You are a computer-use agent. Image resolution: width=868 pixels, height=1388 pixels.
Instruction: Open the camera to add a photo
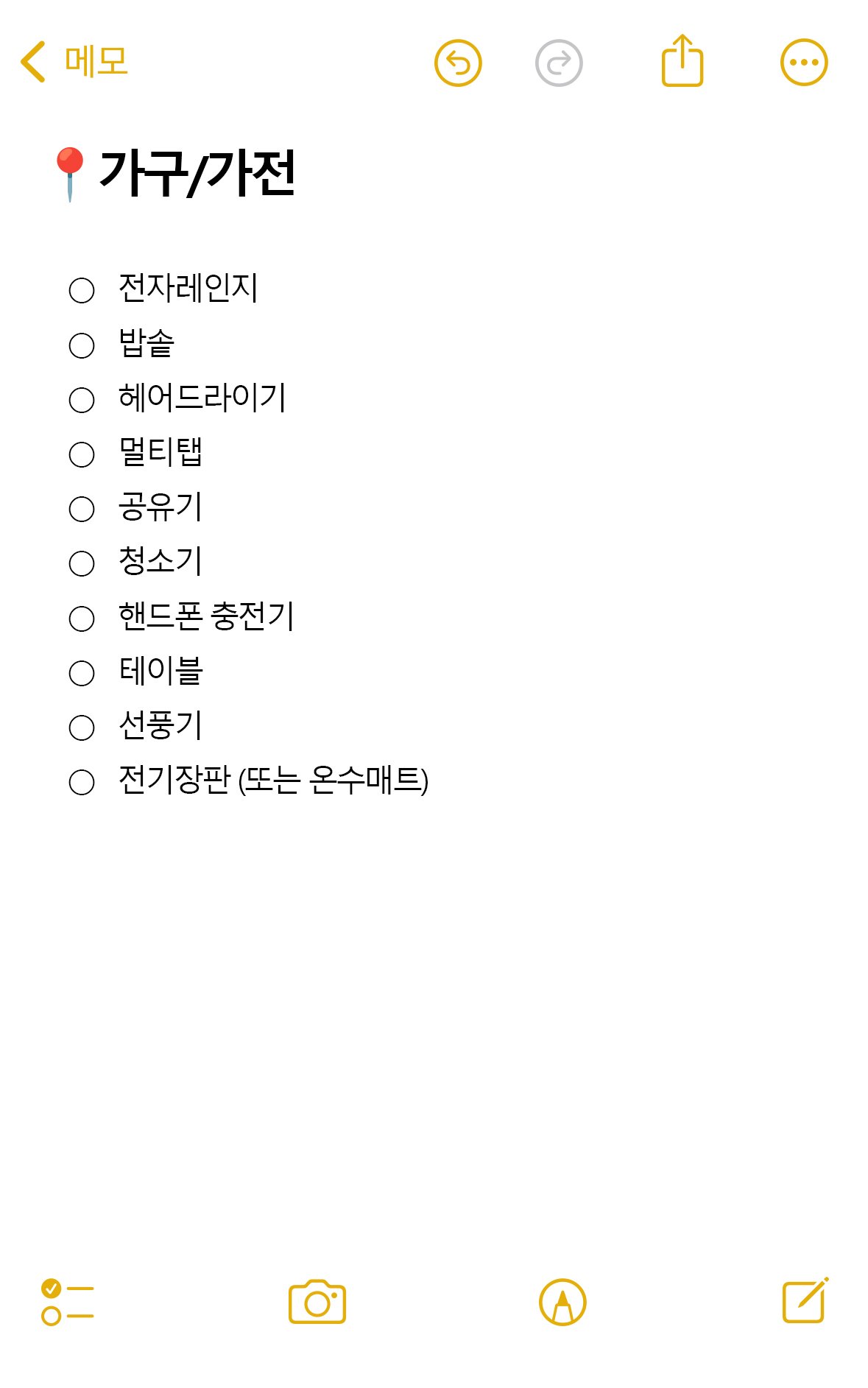coord(317,1302)
